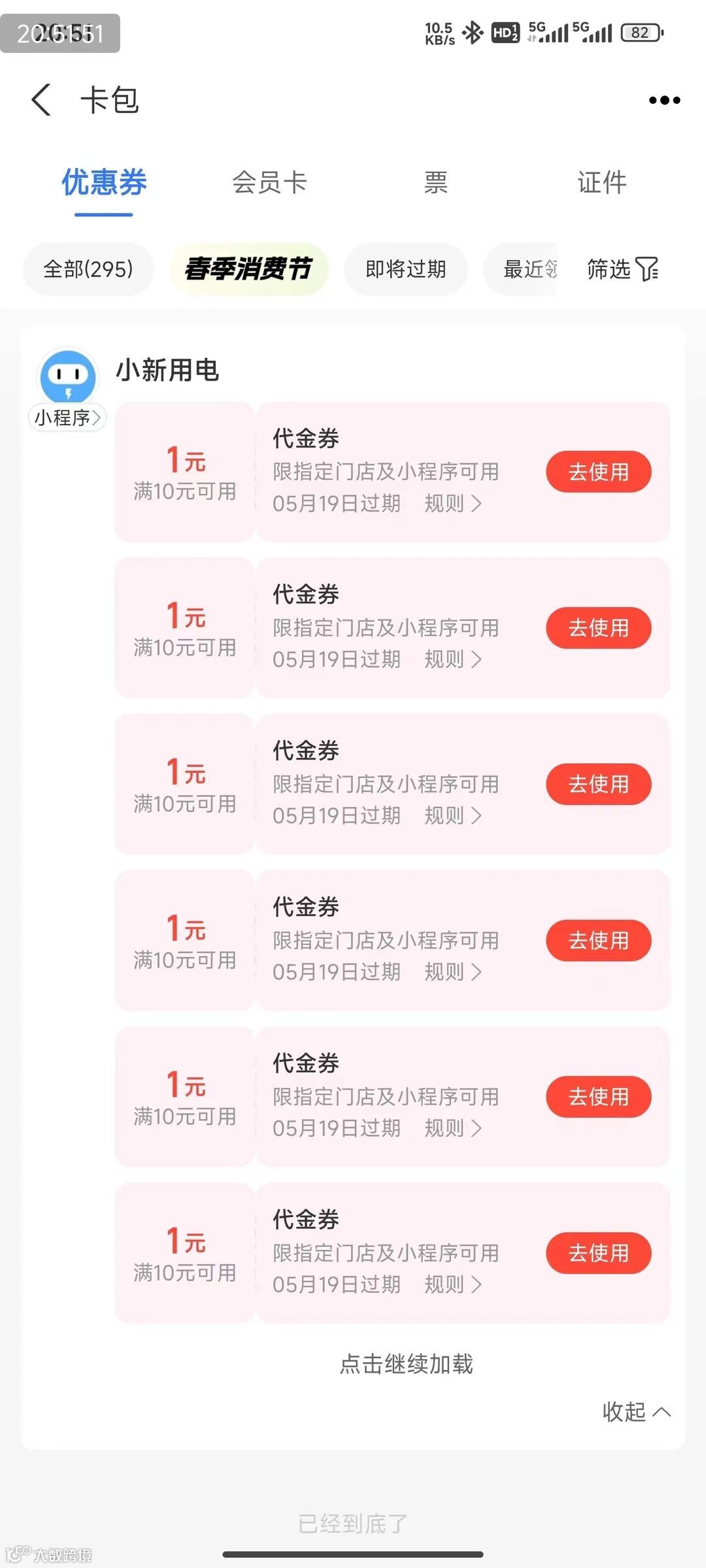
Task: Switch to the 会员卡 tab
Action: pos(271,183)
